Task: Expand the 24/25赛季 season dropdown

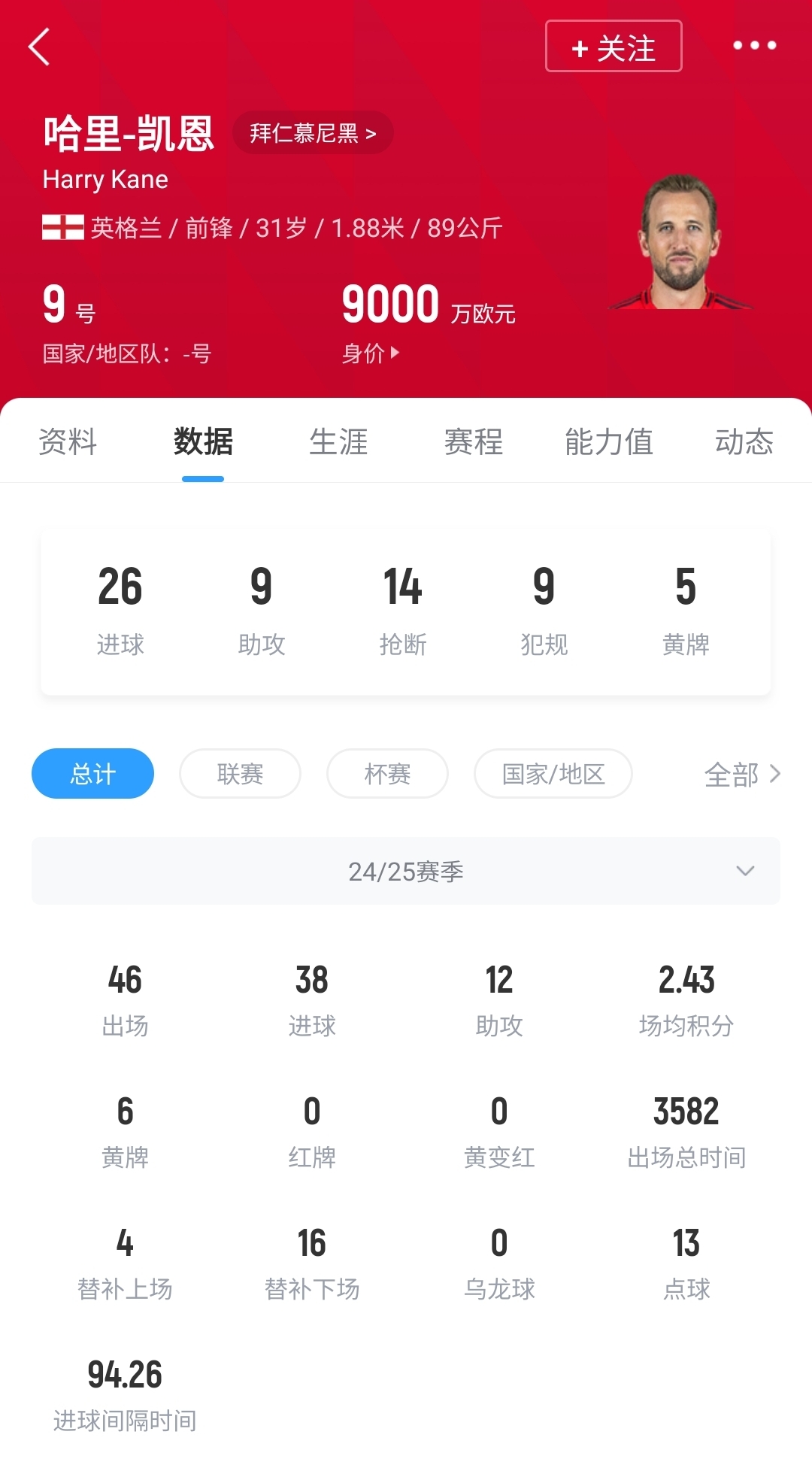Action: [x=406, y=871]
